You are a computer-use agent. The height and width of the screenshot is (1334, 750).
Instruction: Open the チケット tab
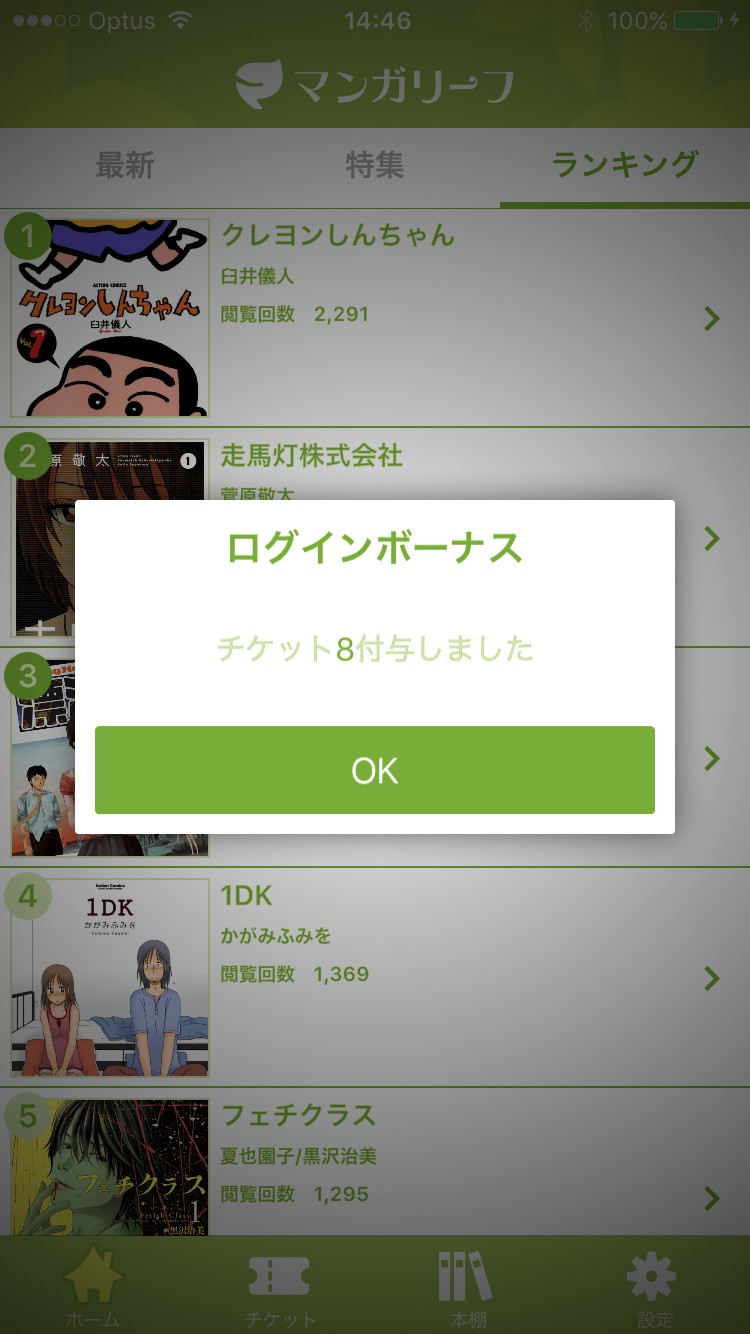coord(280,1288)
